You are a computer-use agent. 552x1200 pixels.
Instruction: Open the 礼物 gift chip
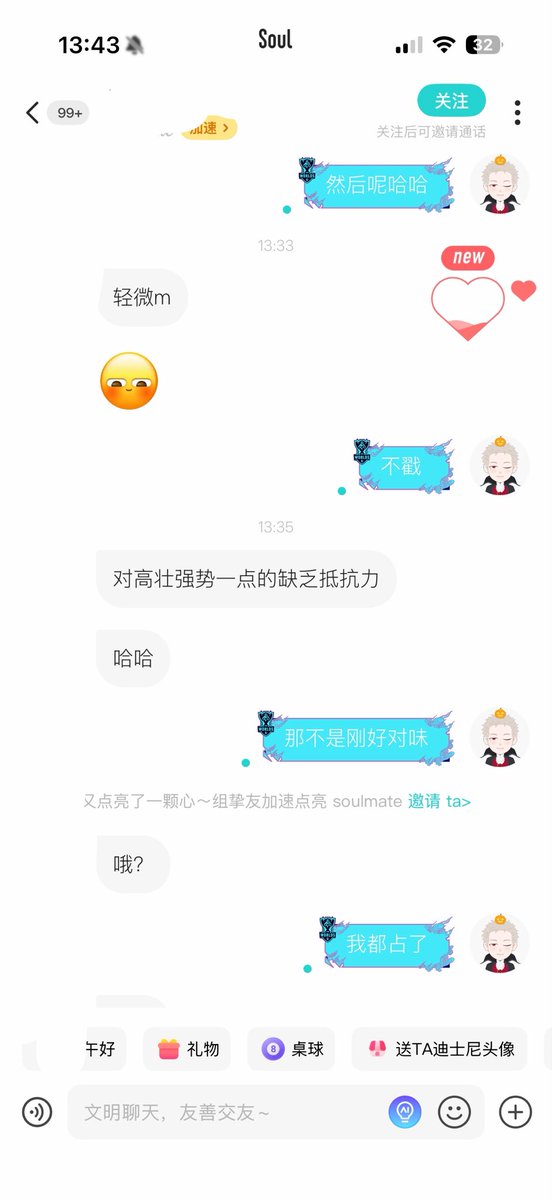click(187, 1049)
